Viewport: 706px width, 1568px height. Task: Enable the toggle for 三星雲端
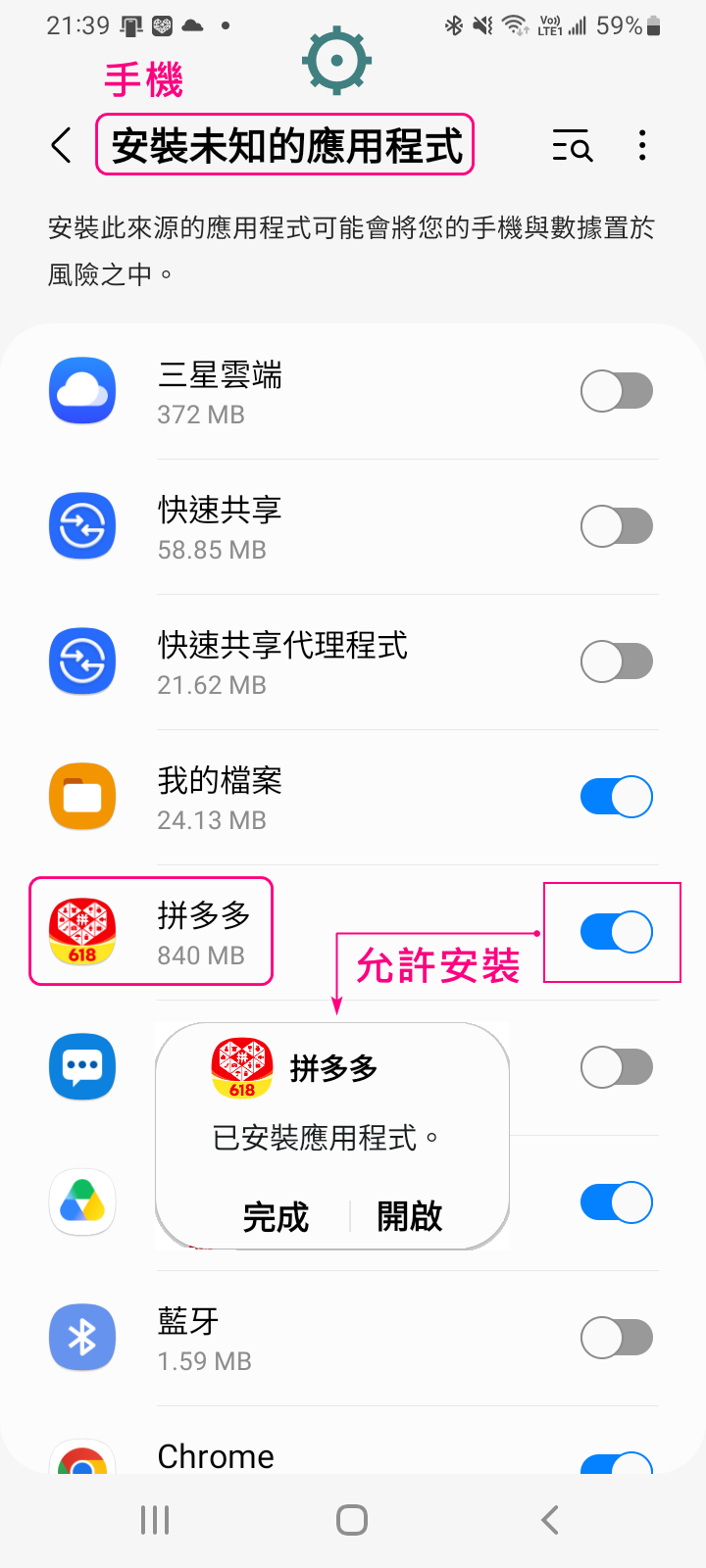click(x=617, y=391)
